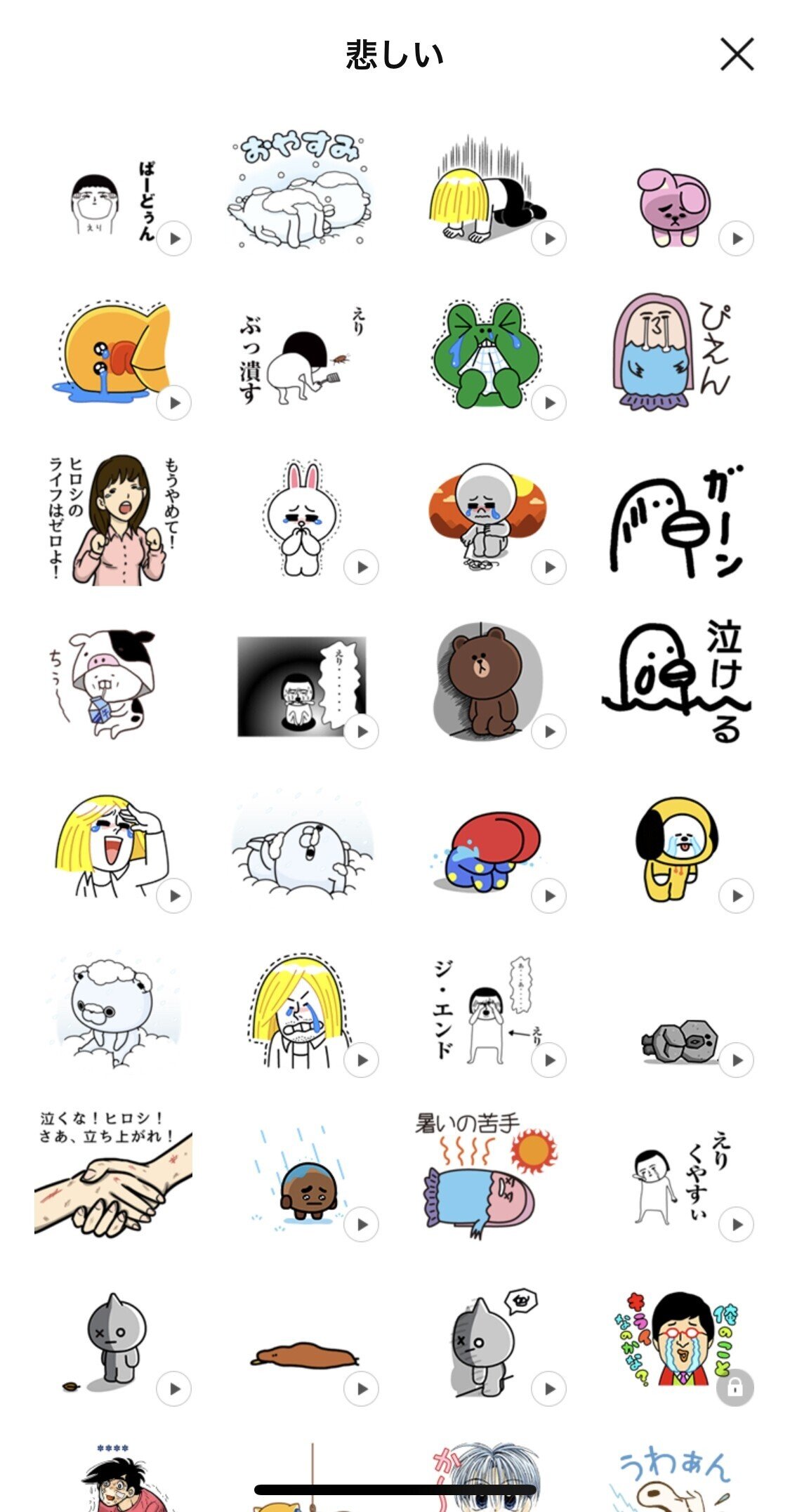The height and width of the screenshot is (1512, 790).
Task: Pick the ガーン shocked ghost sticker
Action: click(676, 520)
